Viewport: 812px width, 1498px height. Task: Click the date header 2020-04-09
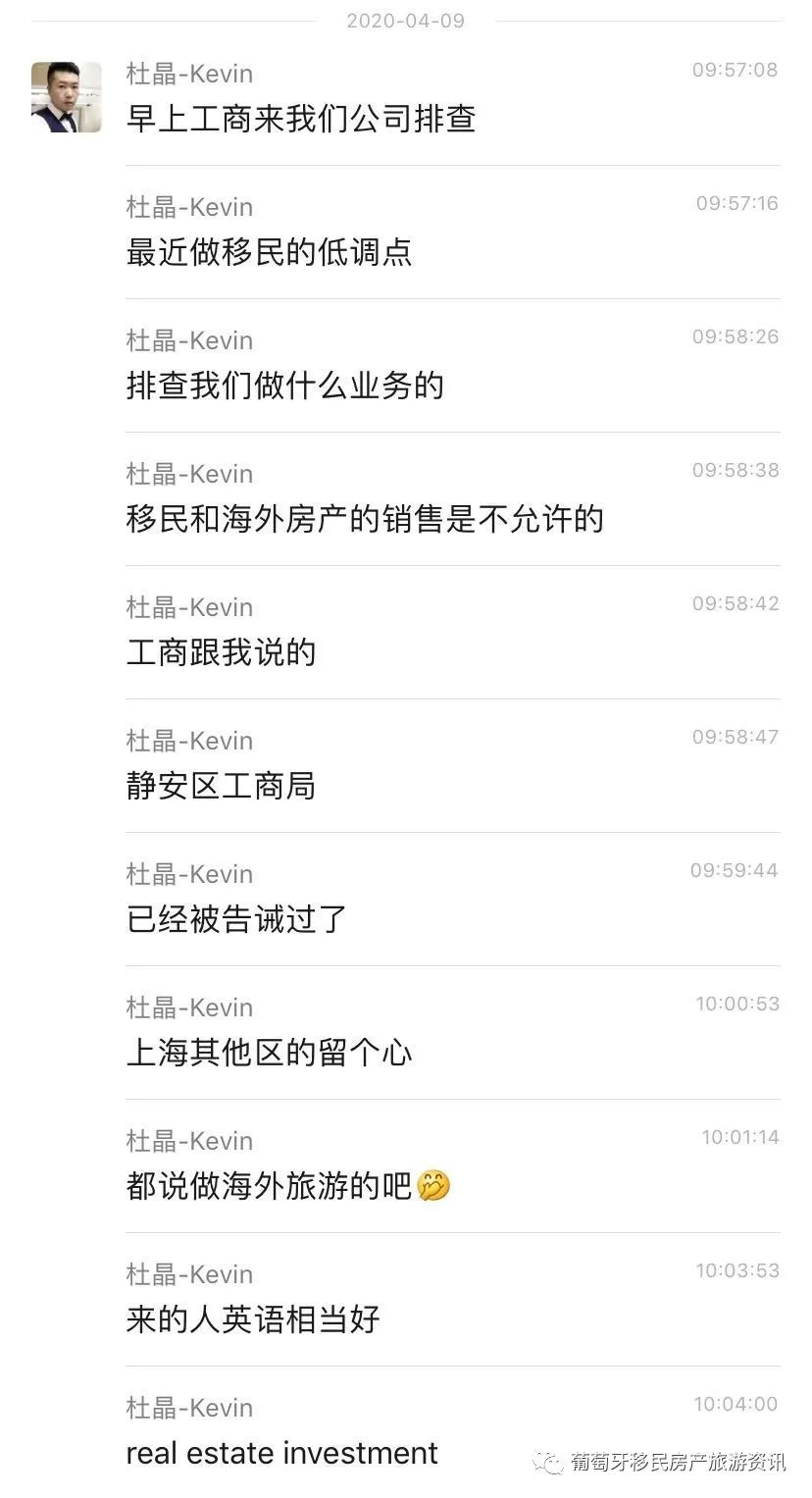click(405, 20)
